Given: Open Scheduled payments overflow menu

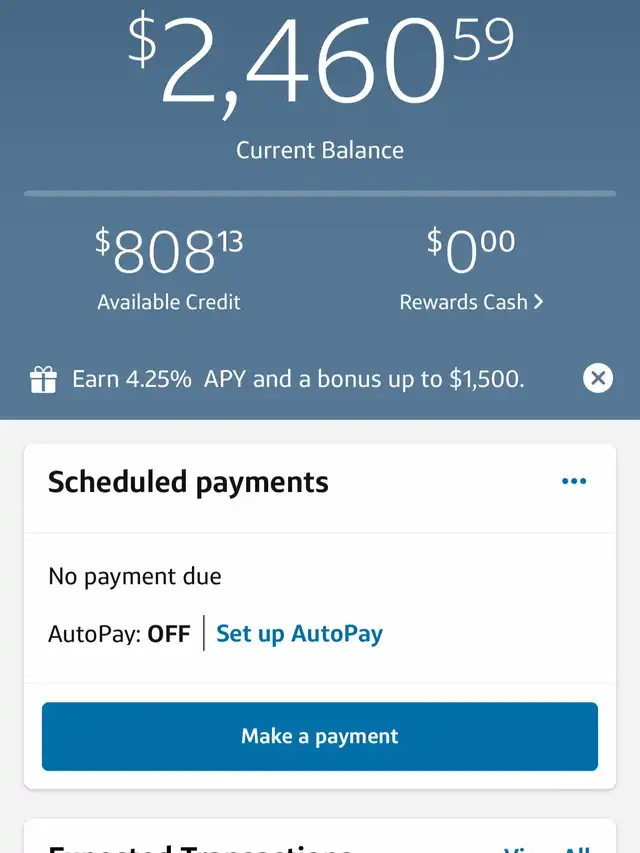Looking at the screenshot, I should [x=574, y=482].
